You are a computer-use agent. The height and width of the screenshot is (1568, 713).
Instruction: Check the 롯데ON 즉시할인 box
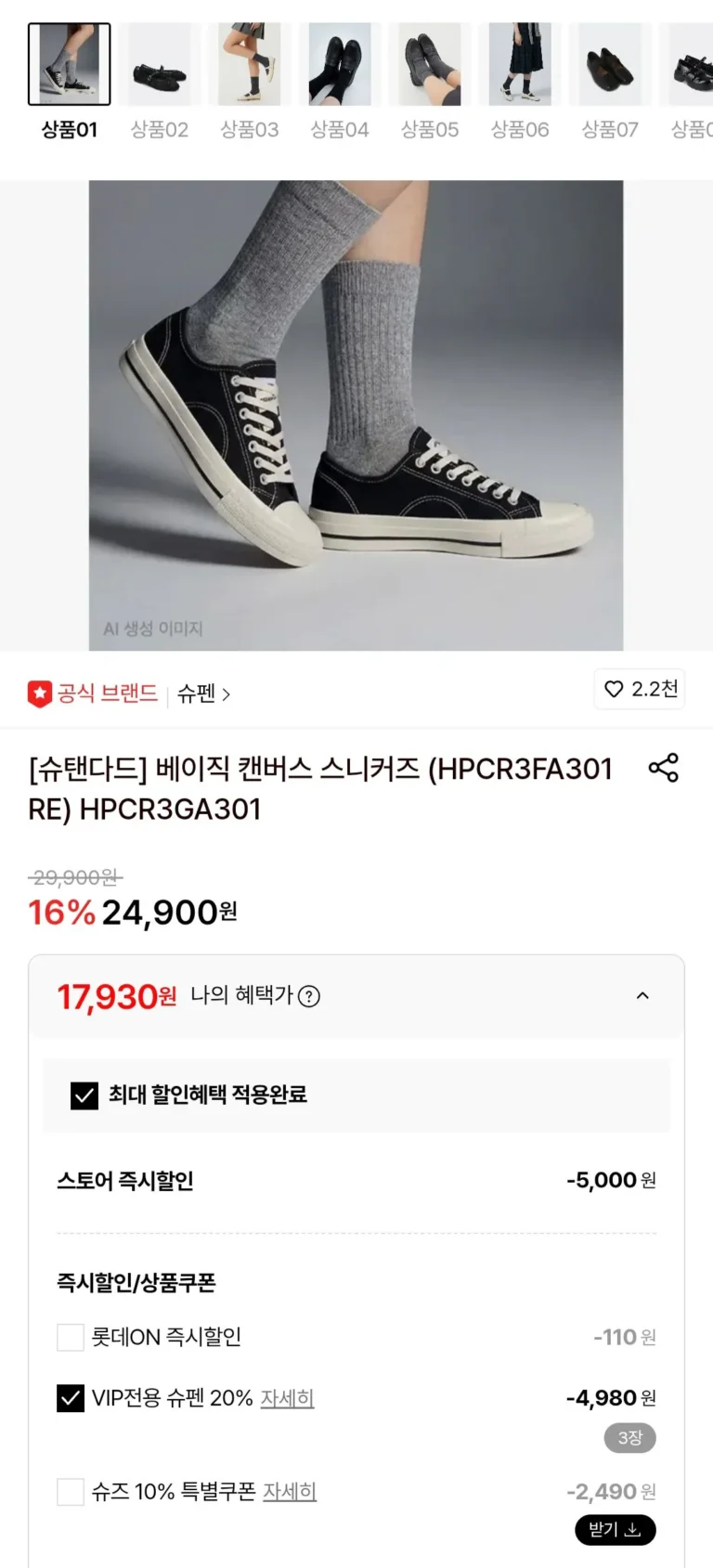point(71,1338)
